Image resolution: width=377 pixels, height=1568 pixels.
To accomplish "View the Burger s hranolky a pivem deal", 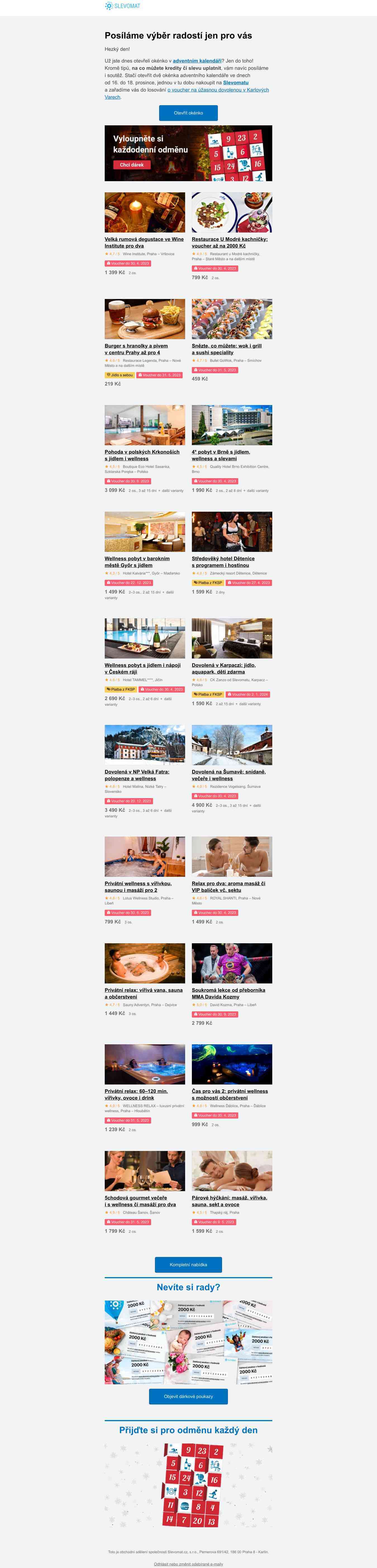I will click(x=136, y=349).
